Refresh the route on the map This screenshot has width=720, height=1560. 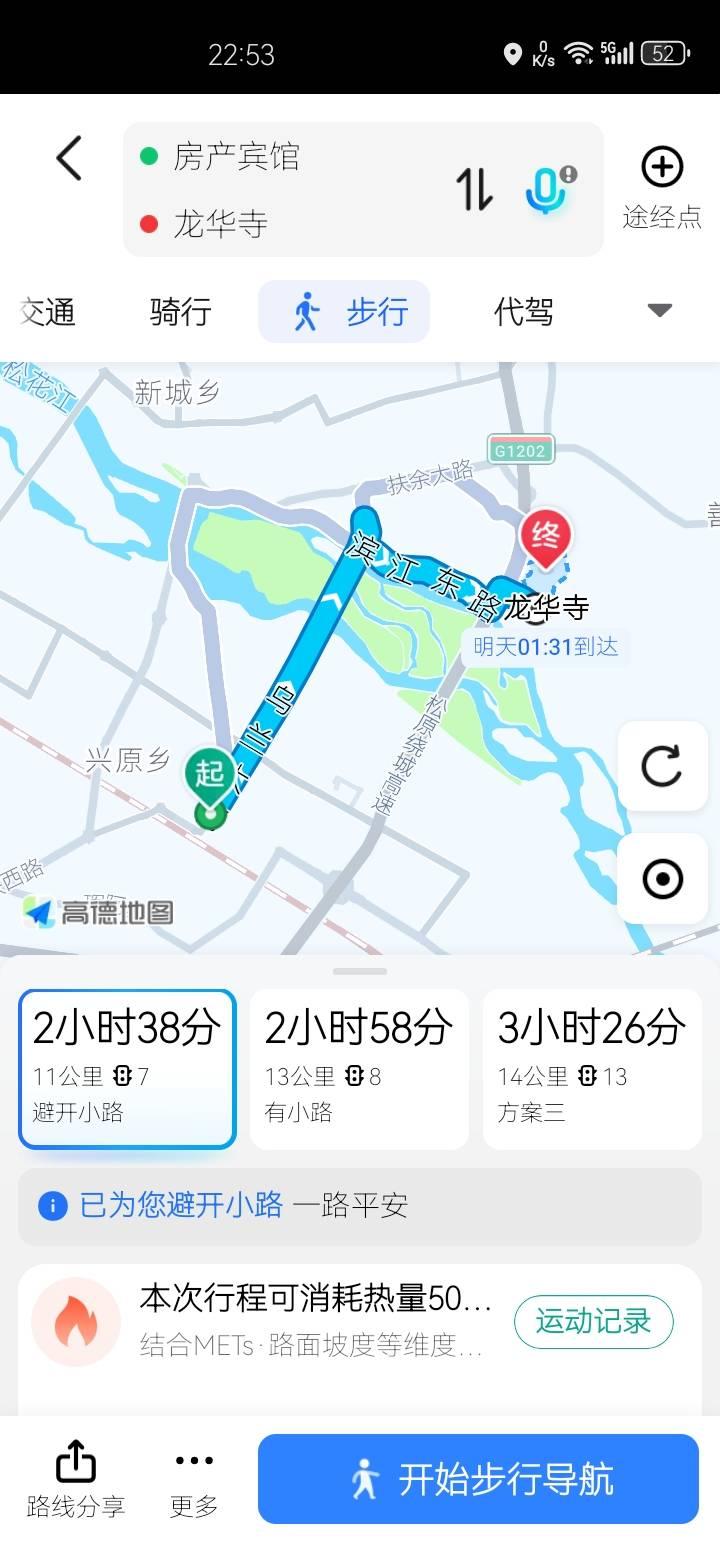click(662, 766)
